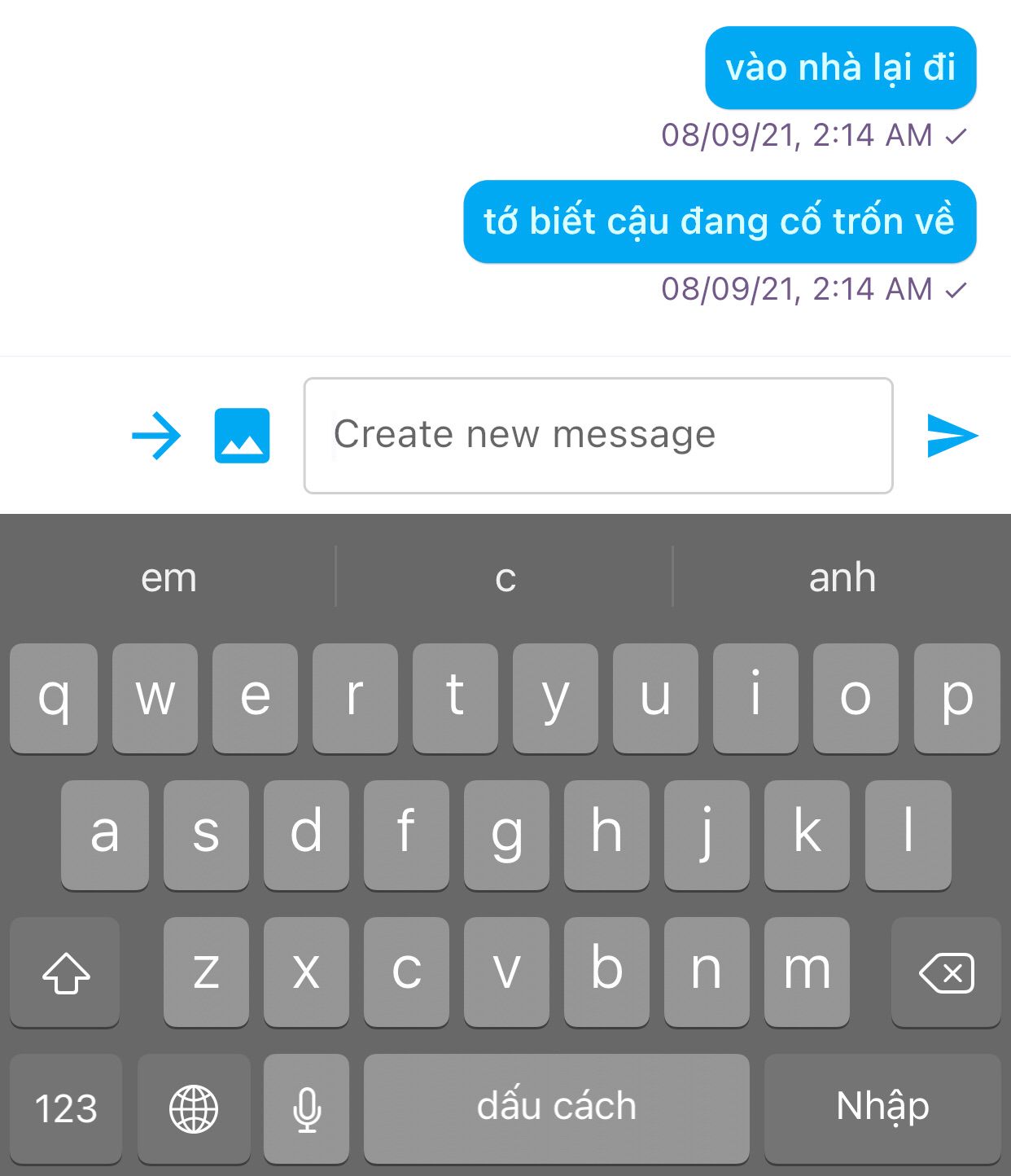
Task: Hit the Nhập return key
Action: (882, 1108)
